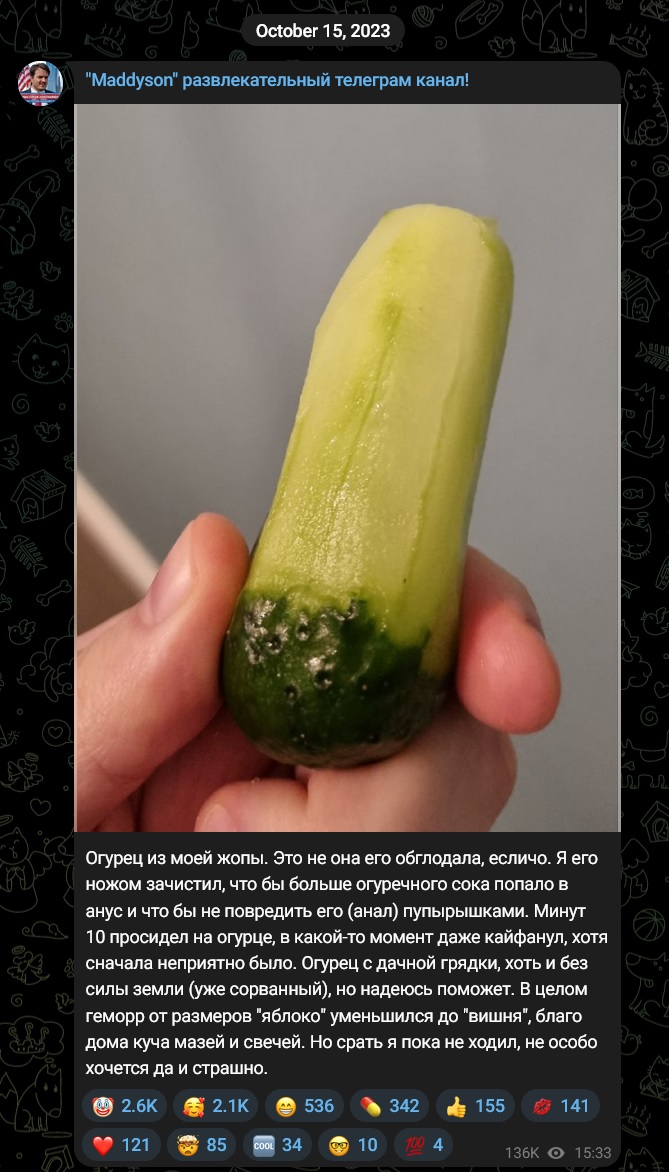Open the Maddyson channel name link
The image size is (669, 1172).
278,79
